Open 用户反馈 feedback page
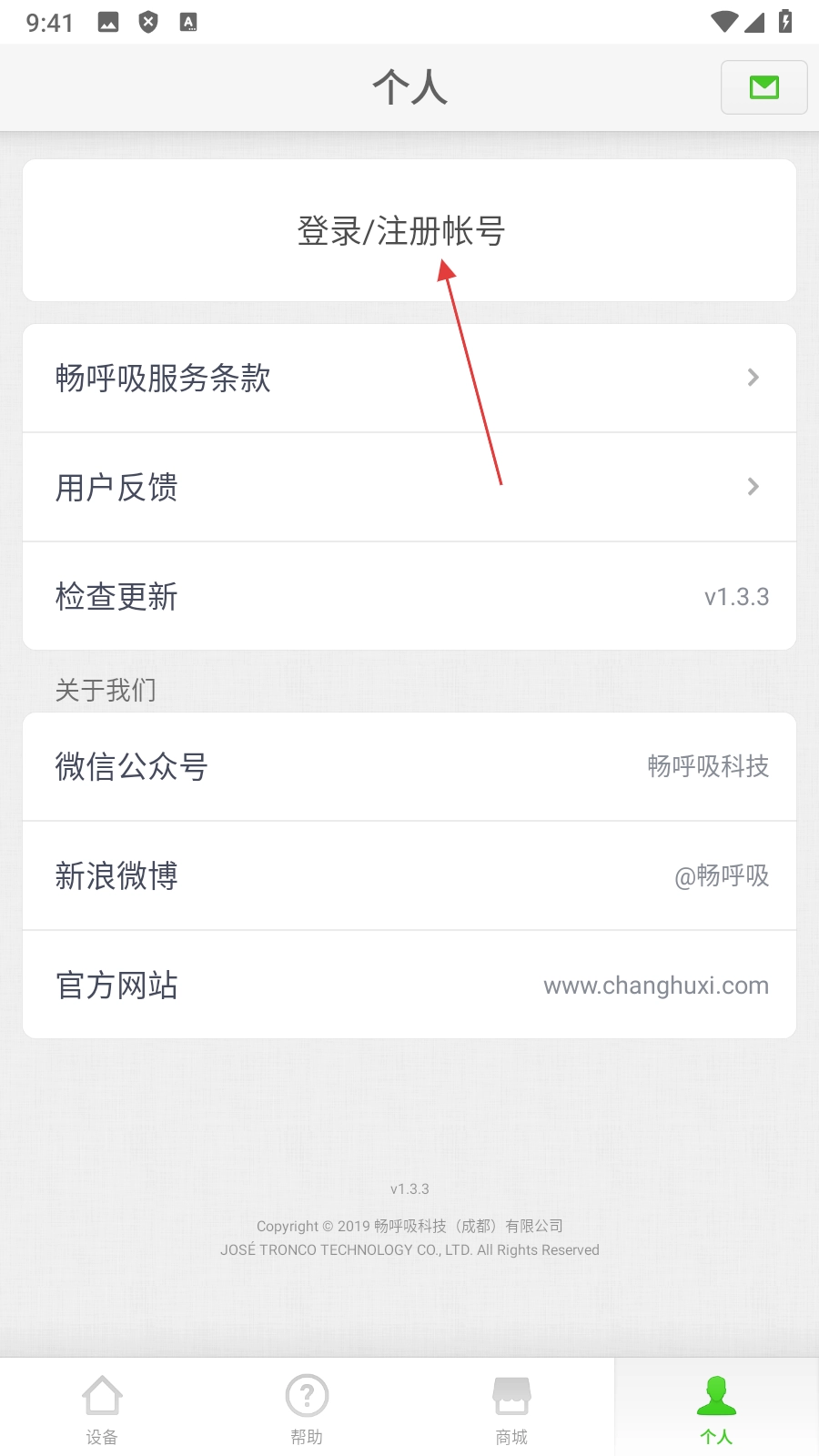 click(x=409, y=487)
